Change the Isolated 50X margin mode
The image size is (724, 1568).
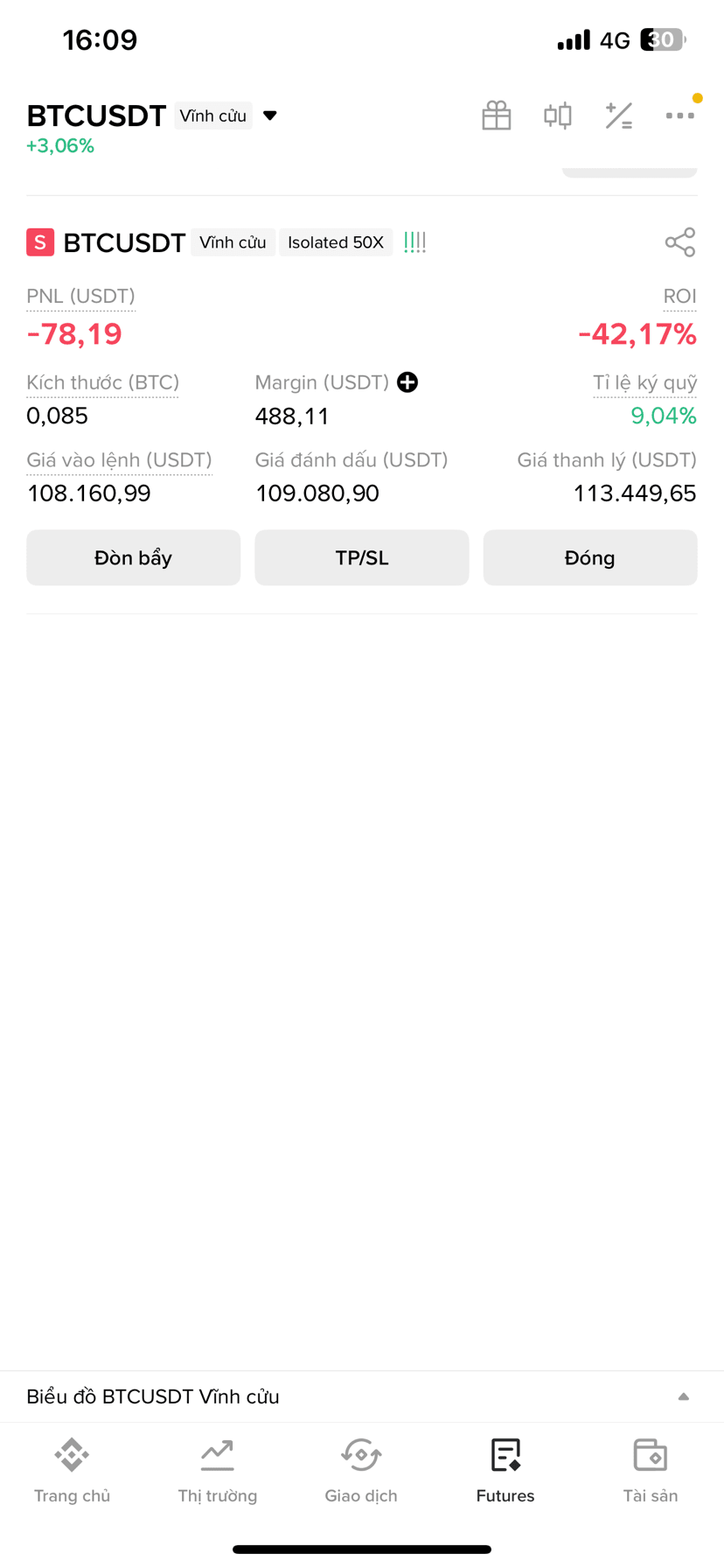point(336,242)
